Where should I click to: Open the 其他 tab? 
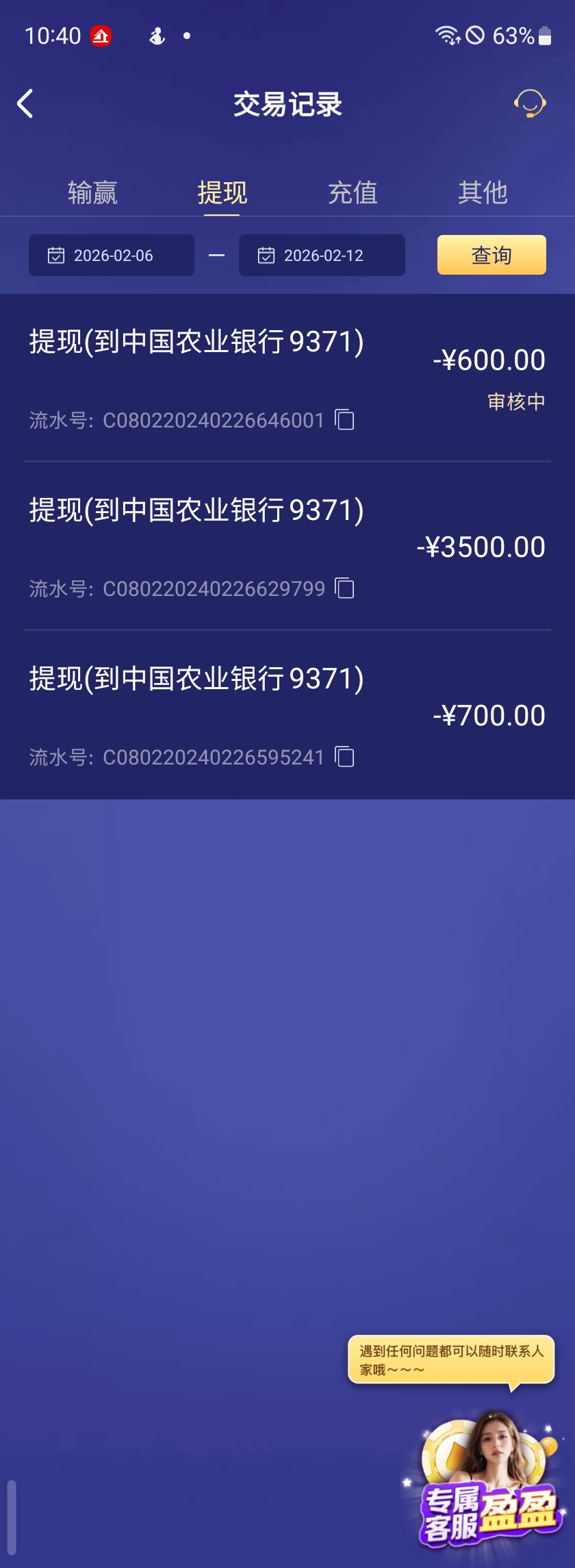click(483, 192)
